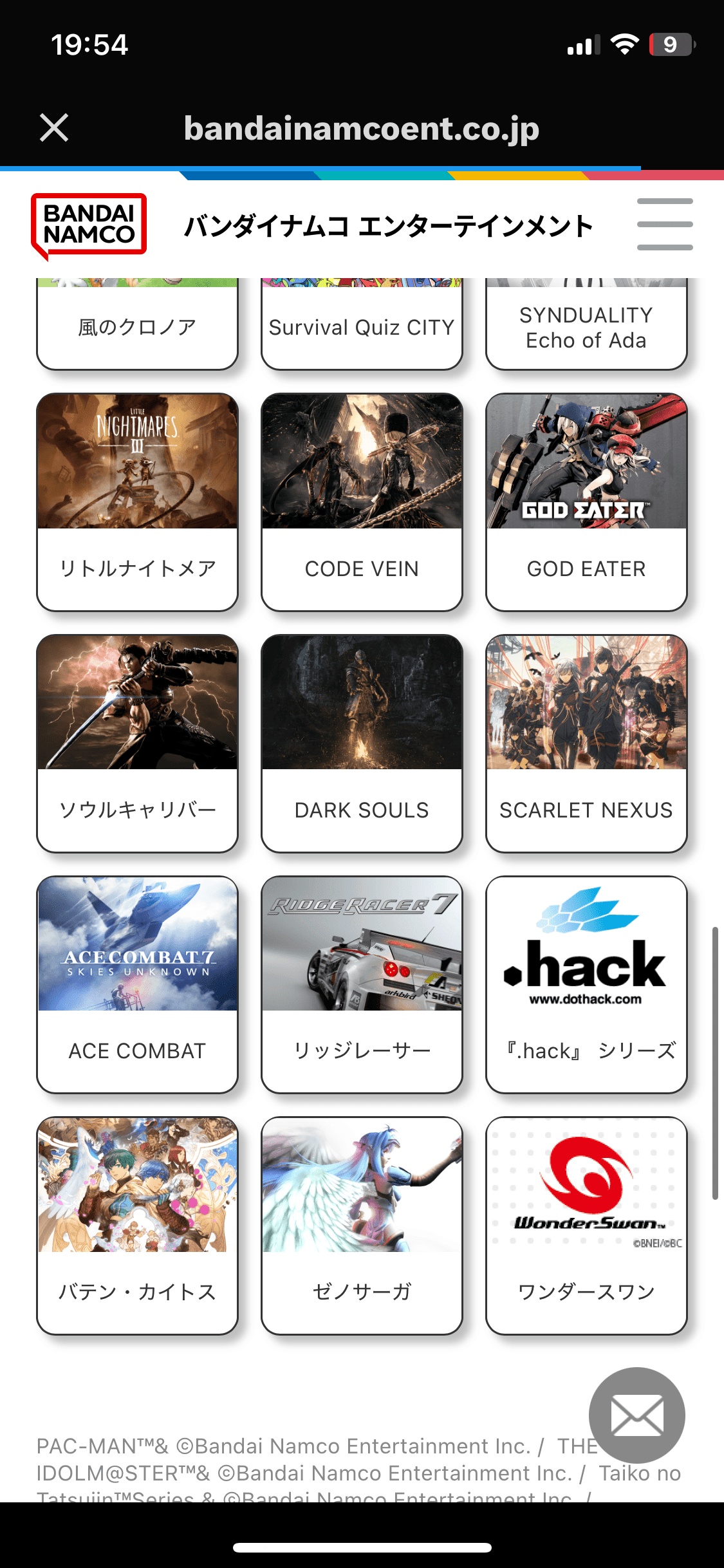
Task: Select the ゼノサーガ tile
Action: (x=362, y=1226)
